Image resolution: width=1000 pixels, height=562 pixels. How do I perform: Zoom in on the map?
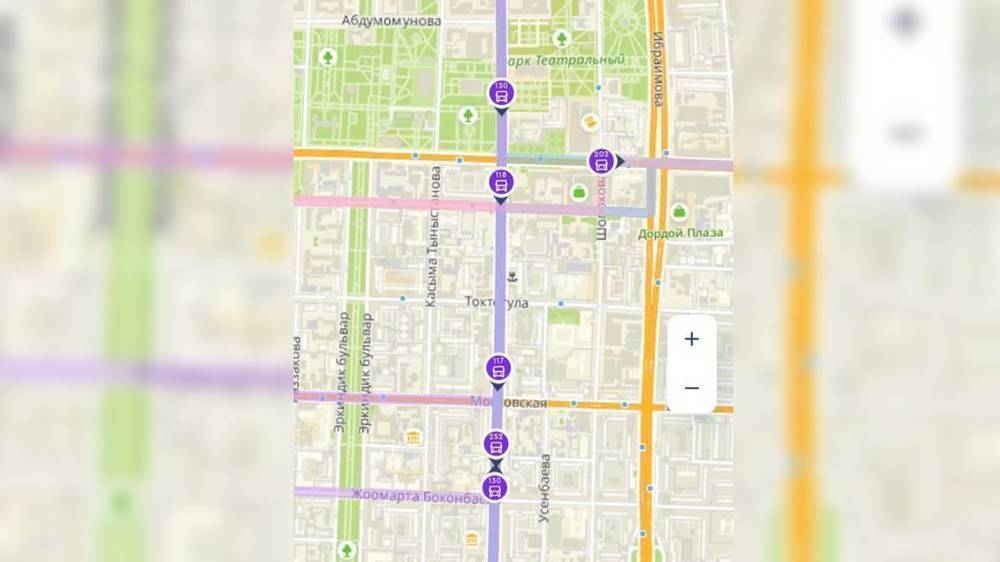coord(691,339)
